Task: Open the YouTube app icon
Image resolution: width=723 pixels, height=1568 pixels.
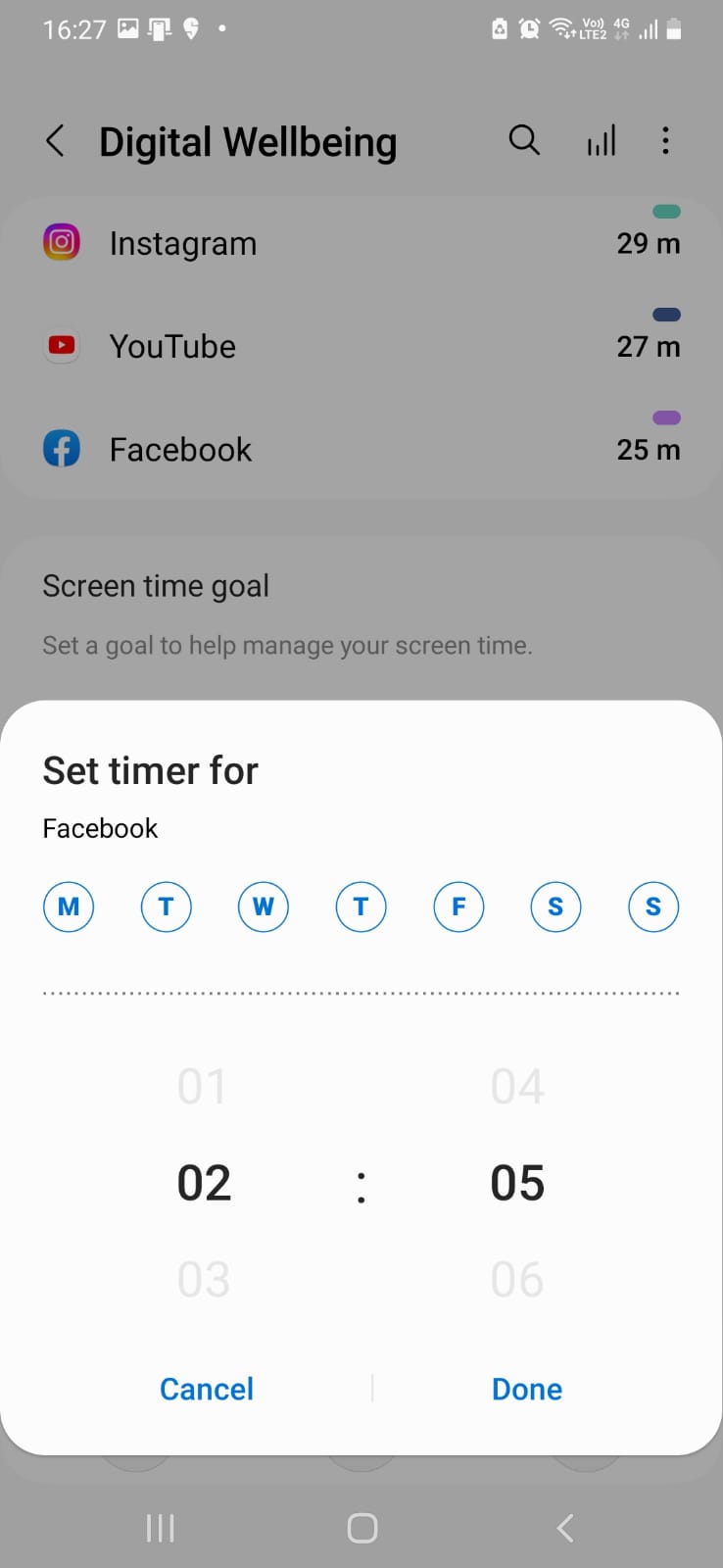Action: [x=61, y=345]
